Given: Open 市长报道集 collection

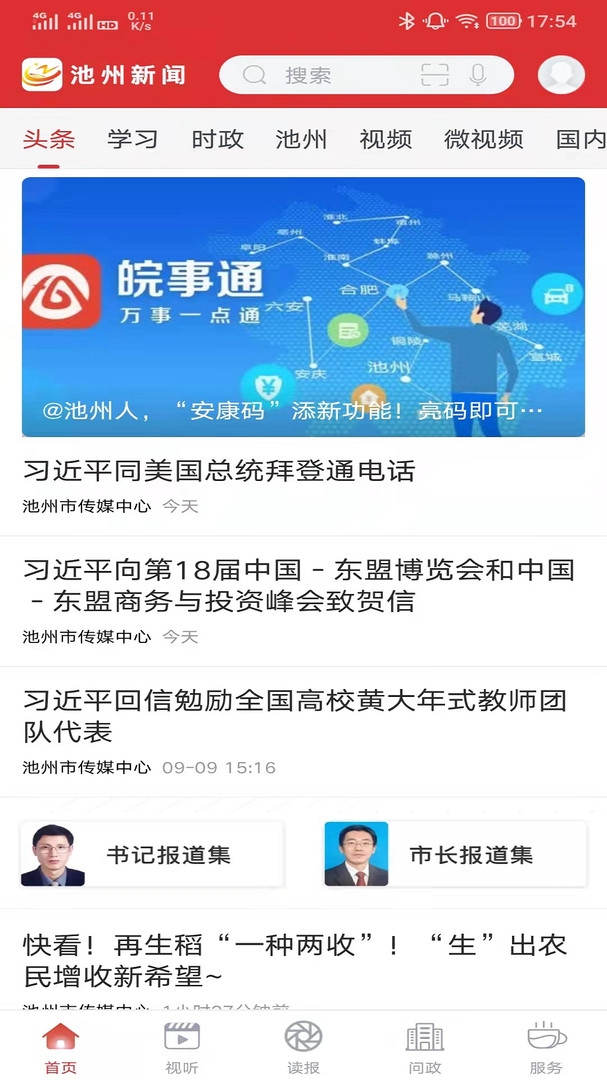Looking at the screenshot, I should click(x=455, y=855).
